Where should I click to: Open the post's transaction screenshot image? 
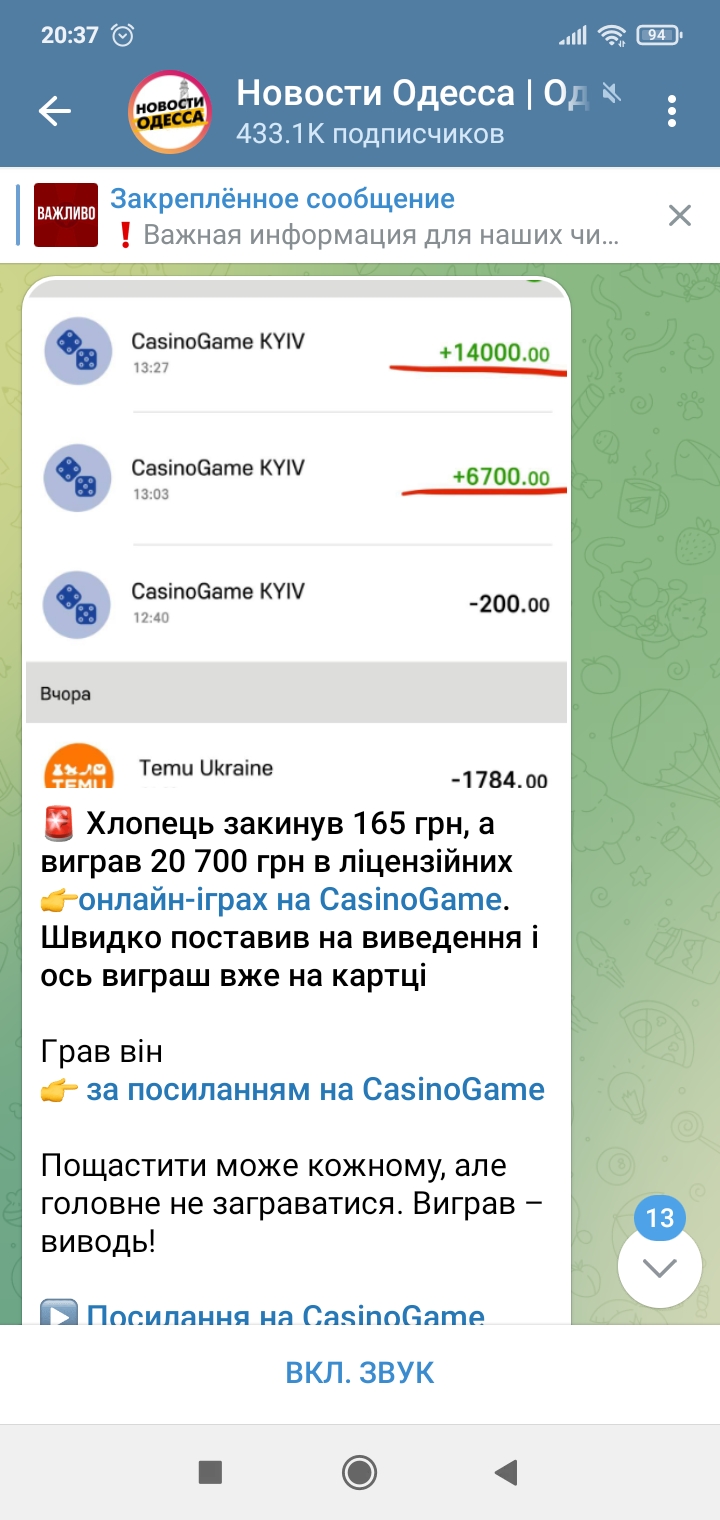click(x=296, y=532)
